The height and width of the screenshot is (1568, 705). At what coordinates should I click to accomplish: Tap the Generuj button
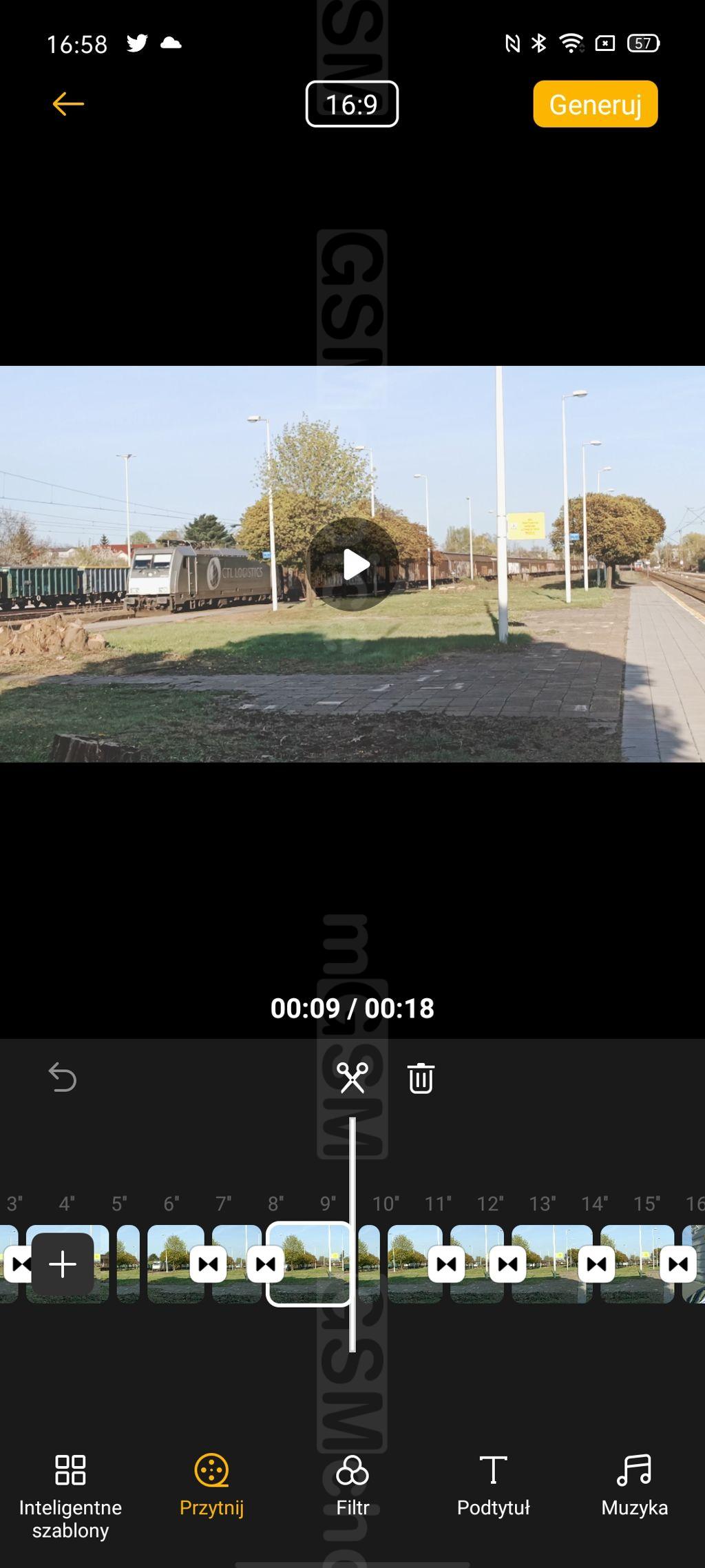tap(595, 104)
